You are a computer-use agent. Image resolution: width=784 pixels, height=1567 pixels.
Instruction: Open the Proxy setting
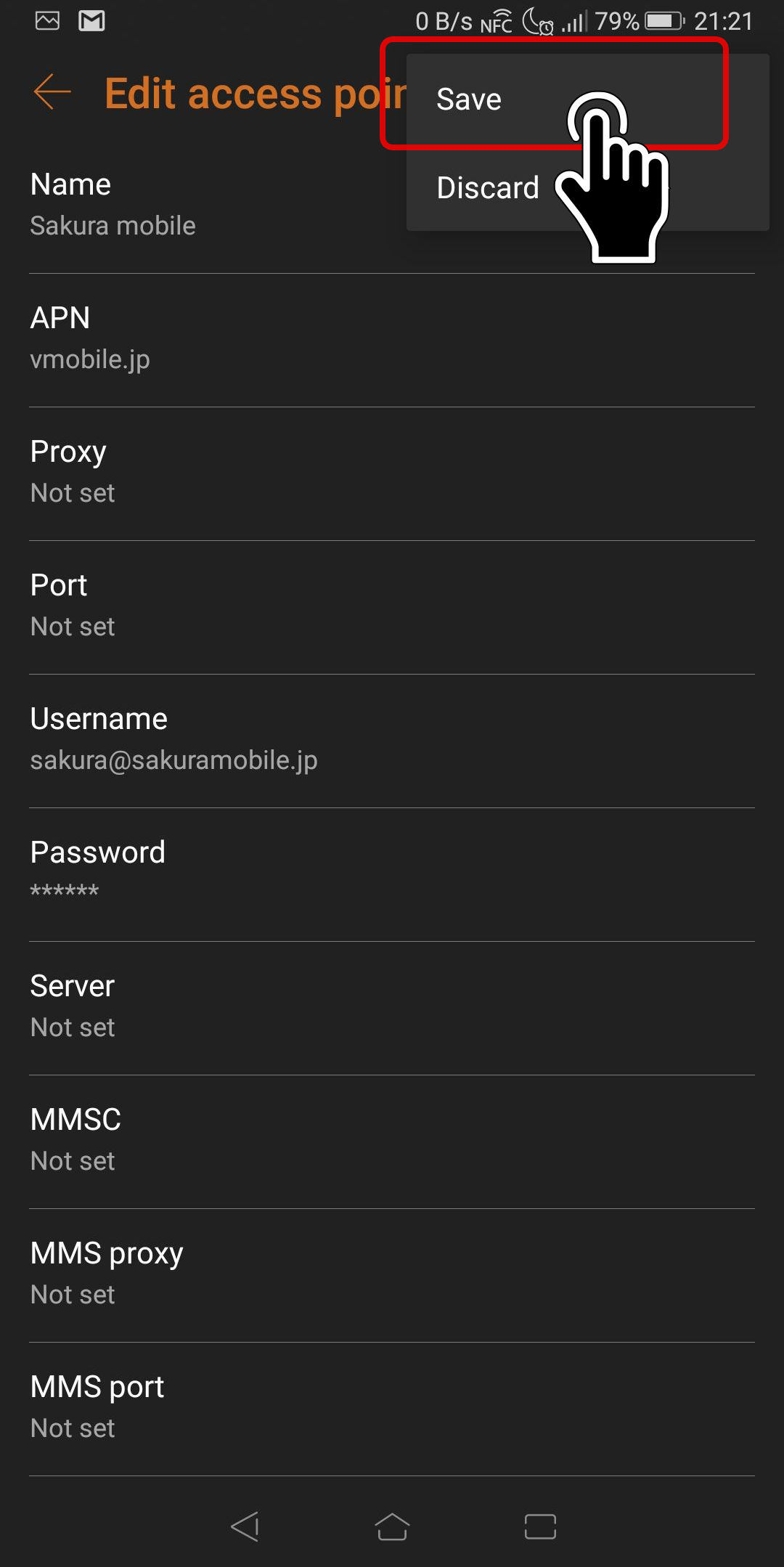coord(392,473)
